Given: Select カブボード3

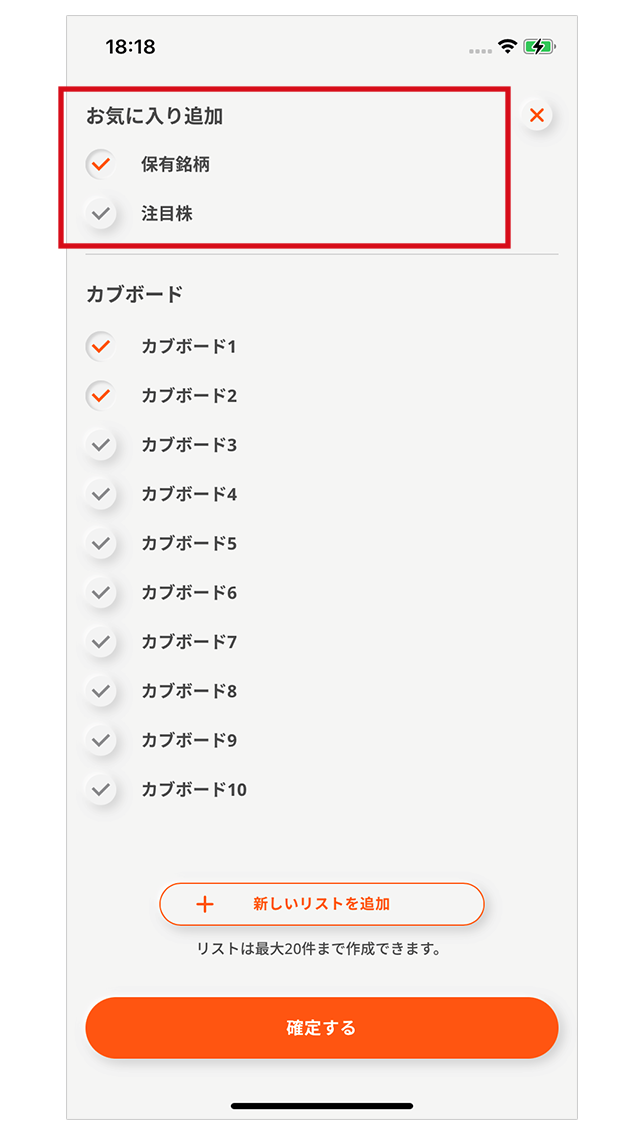Looking at the screenshot, I should pos(101,445).
